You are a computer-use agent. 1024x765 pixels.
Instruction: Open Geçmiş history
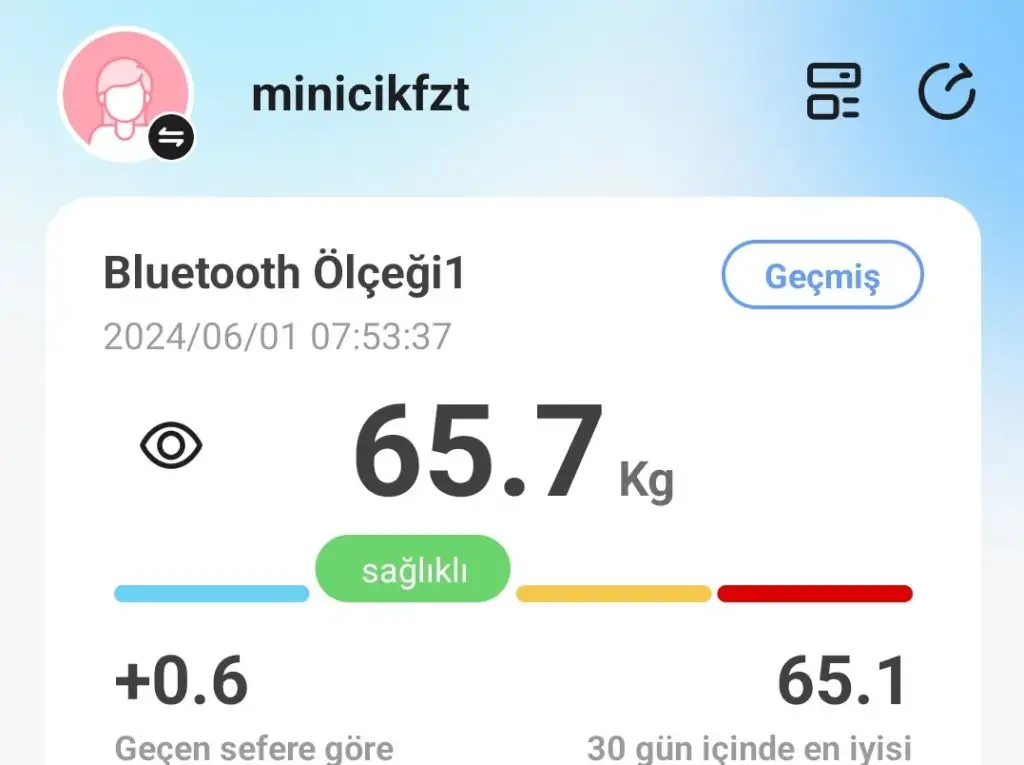pyautogui.click(x=822, y=275)
